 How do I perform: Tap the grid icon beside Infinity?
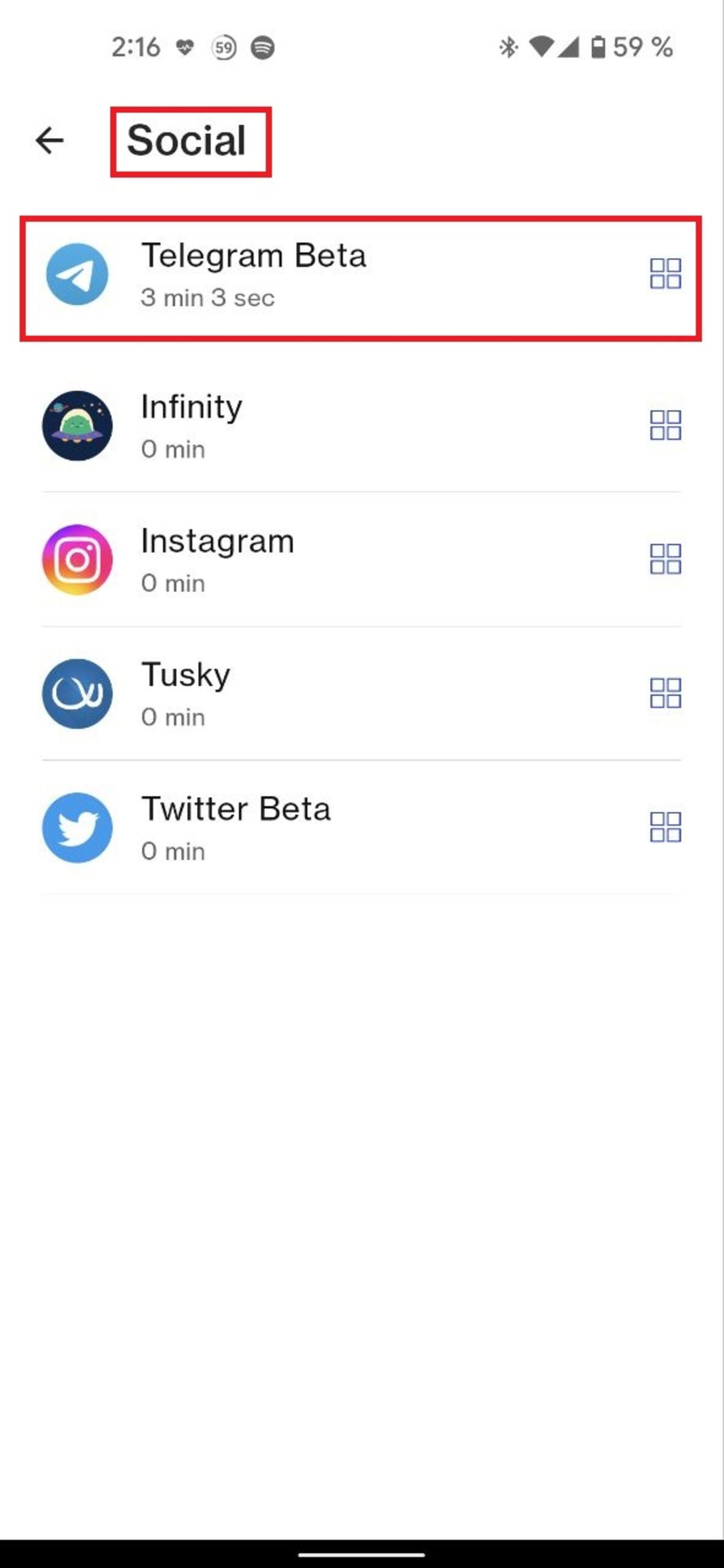[x=665, y=425]
